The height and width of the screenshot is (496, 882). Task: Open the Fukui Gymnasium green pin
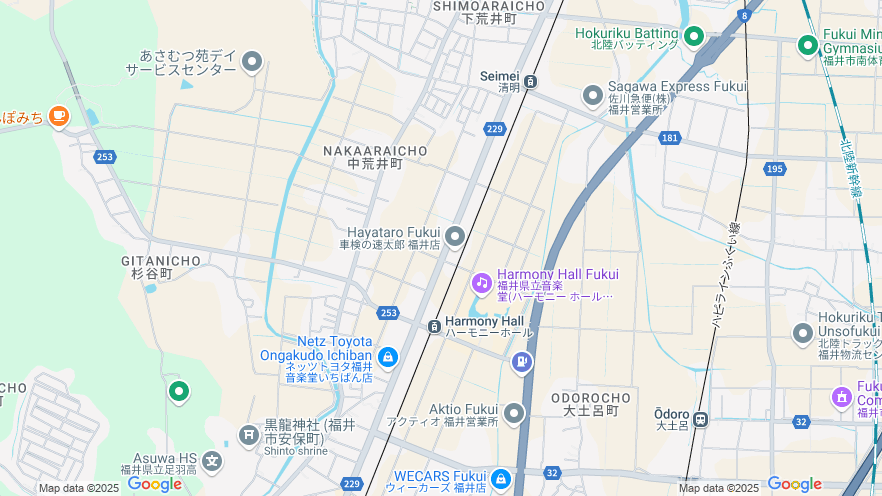tap(808, 45)
